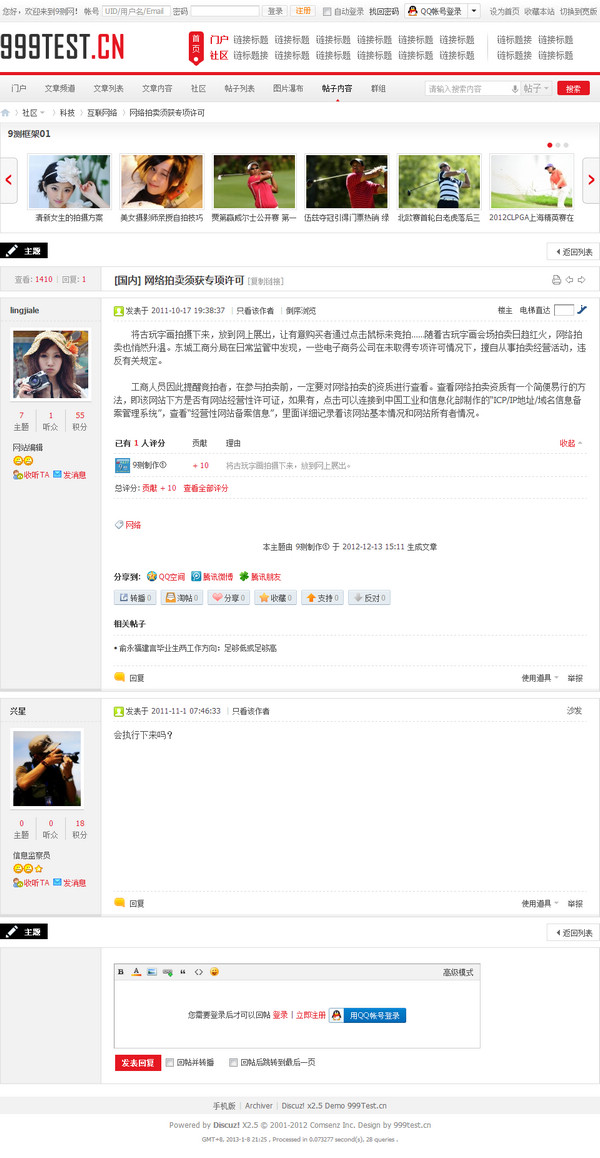Image resolution: width=600 pixels, height=1158 pixels.
Task: Switch to the 图片瀑布 nav tab
Action: tap(288, 88)
